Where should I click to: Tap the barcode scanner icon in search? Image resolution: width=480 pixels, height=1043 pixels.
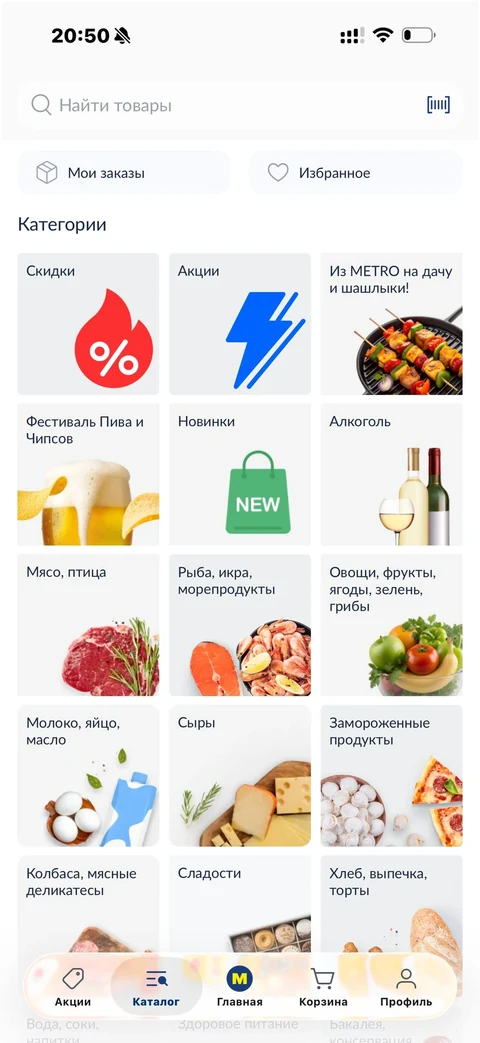[x=438, y=104]
